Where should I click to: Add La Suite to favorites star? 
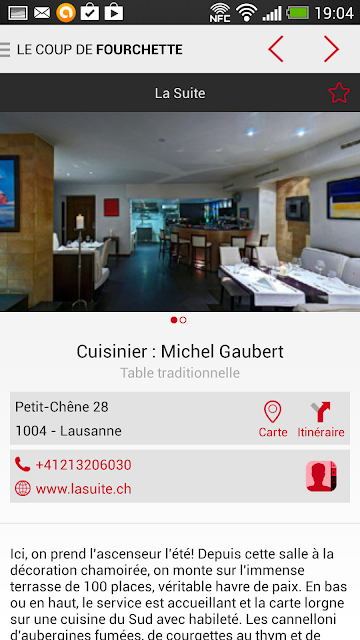(x=339, y=93)
